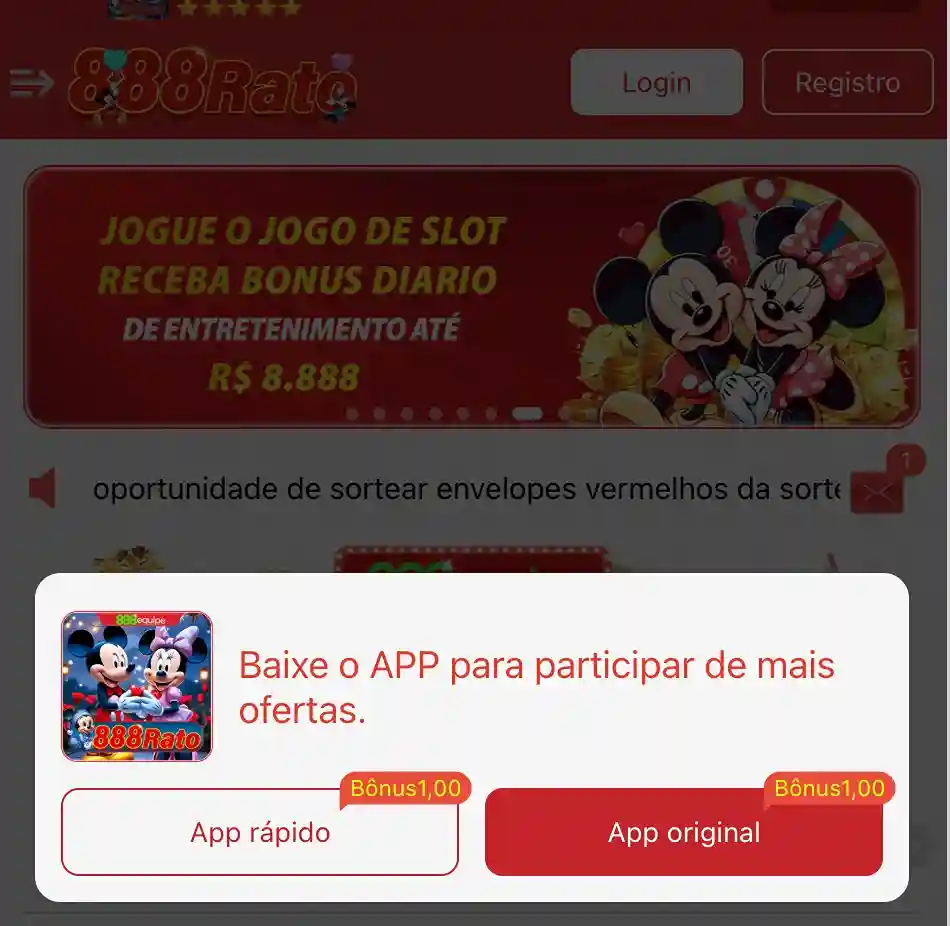Expand the side menu arrow icon
Viewport: 950px width, 926px height.
(x=31, y=83)
